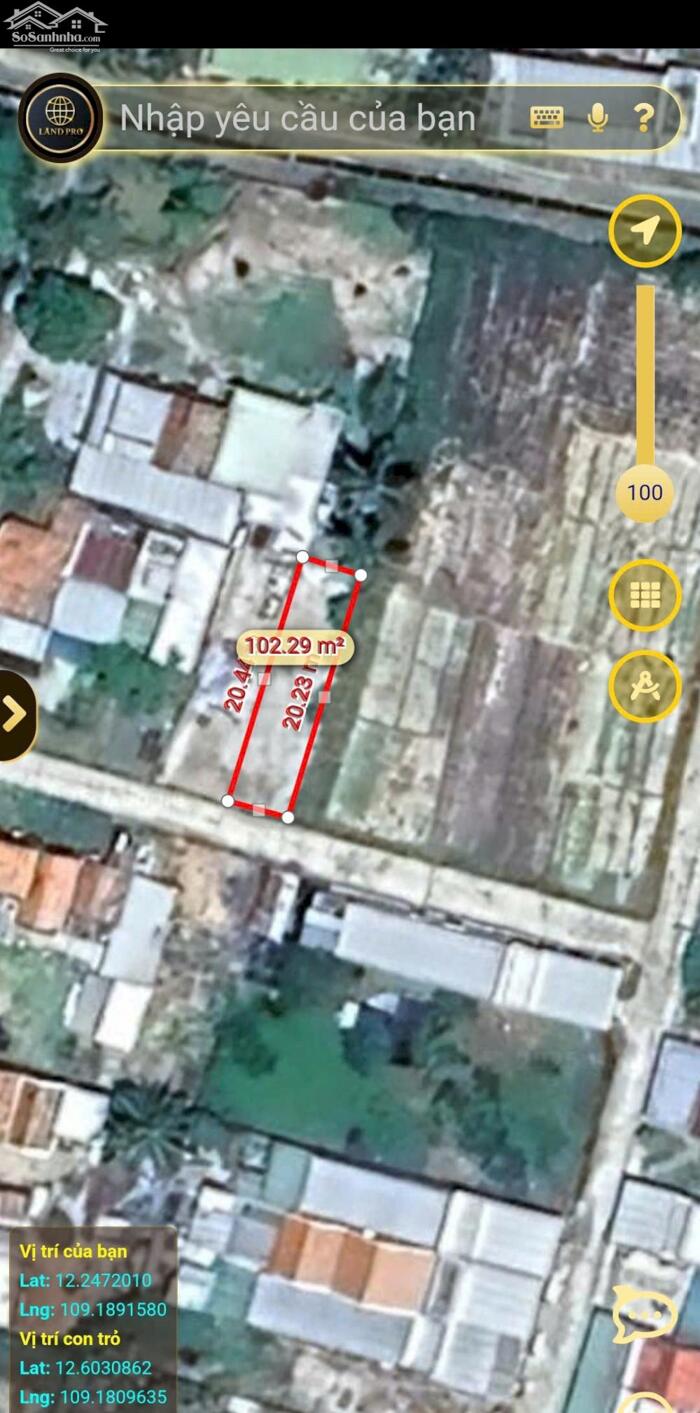Open the keyboard input icon
The image size is (700, 1413).
[x=547, y=118]
